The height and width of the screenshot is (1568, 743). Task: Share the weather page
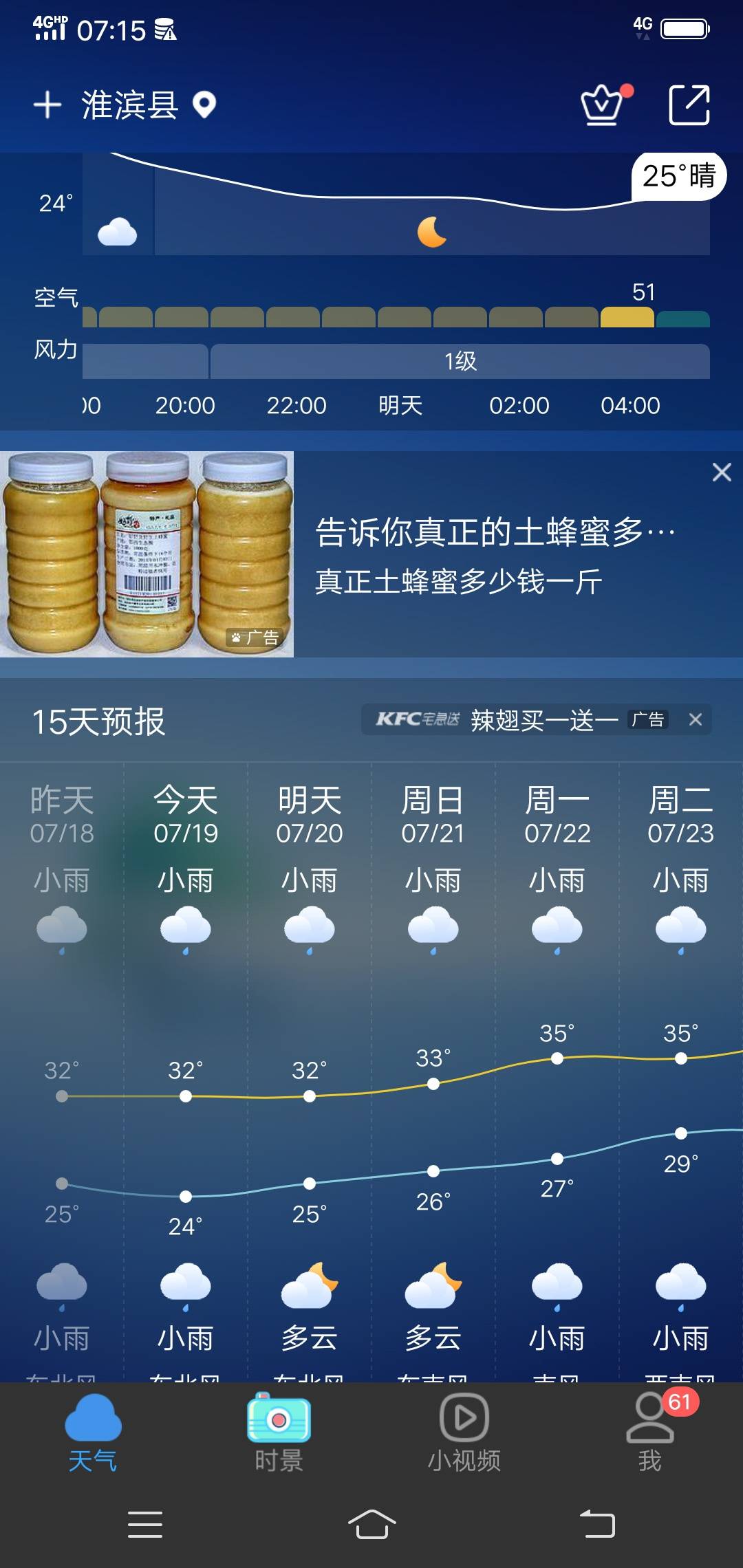pyautogui.click(x=689, y=105)
